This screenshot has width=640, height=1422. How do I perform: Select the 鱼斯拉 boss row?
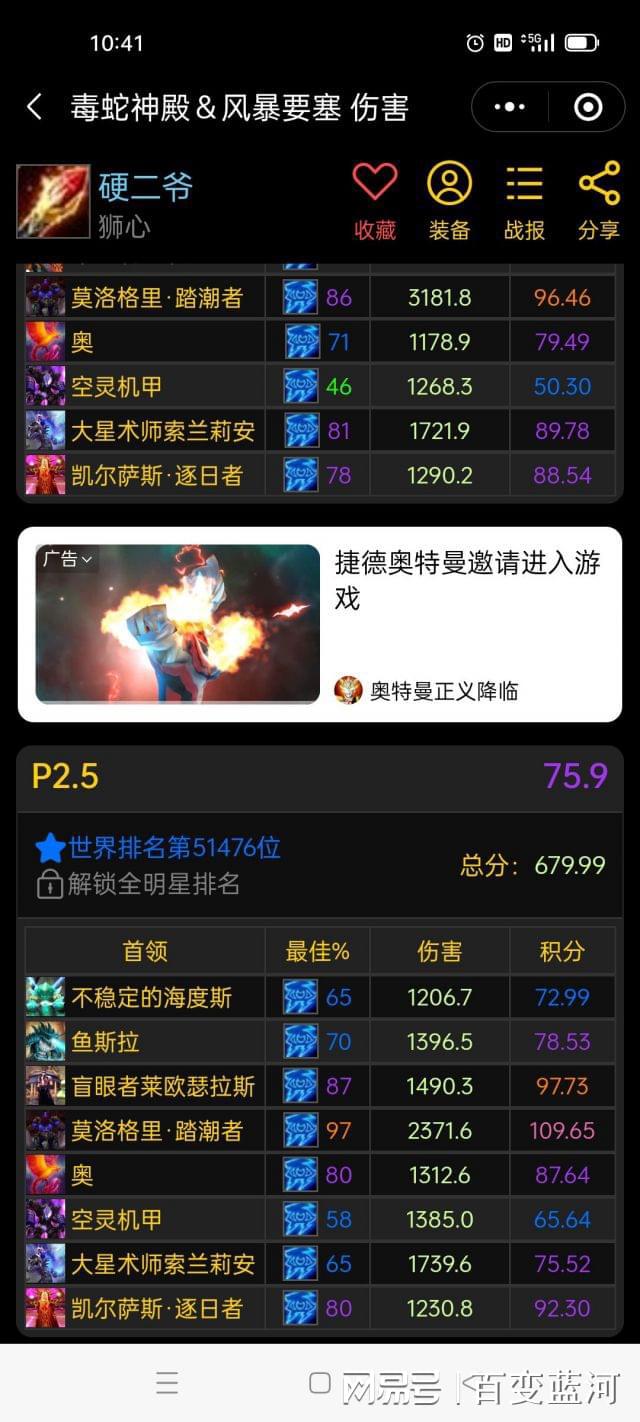[105, 1042]
